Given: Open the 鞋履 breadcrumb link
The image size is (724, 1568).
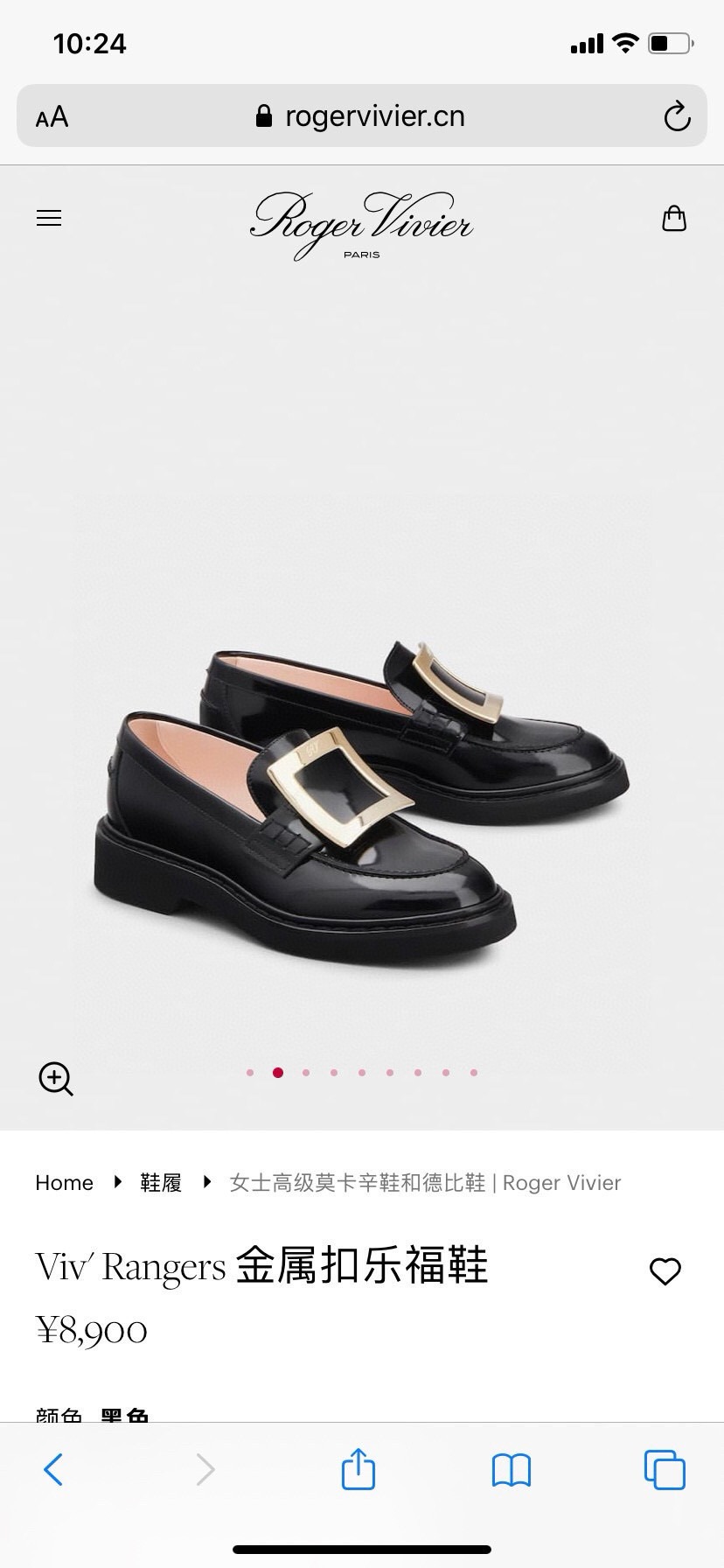Looking at the screenshot, I should point(161,1182).
